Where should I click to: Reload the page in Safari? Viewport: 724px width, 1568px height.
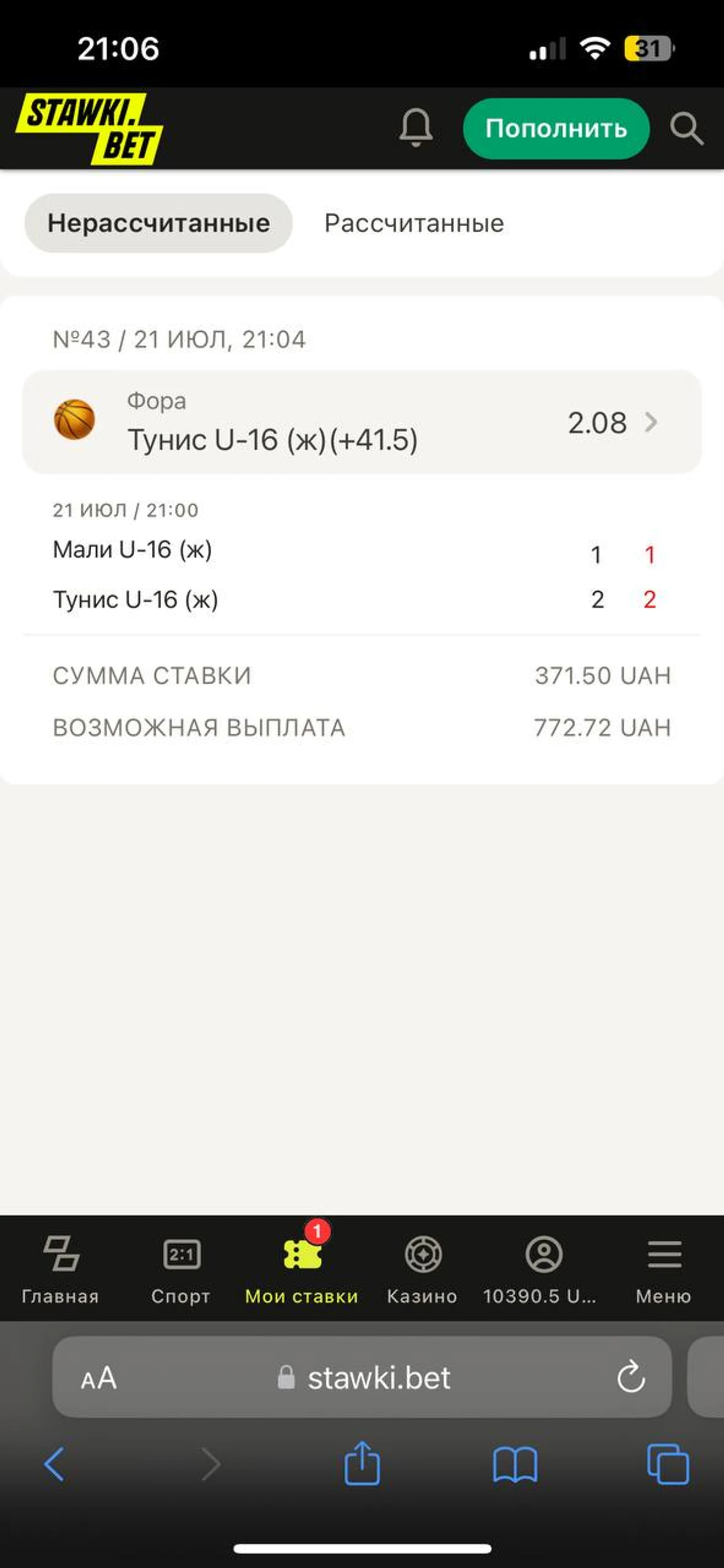631,1378
